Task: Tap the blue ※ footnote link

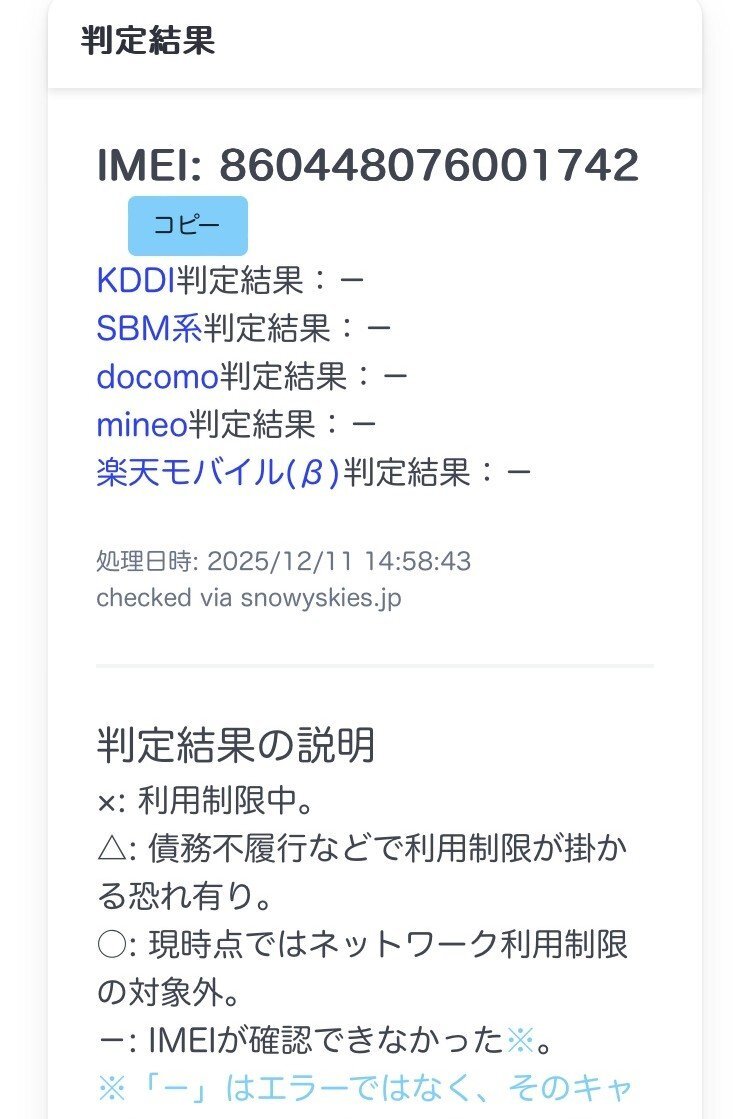Action: click(x=519, y=1041)
